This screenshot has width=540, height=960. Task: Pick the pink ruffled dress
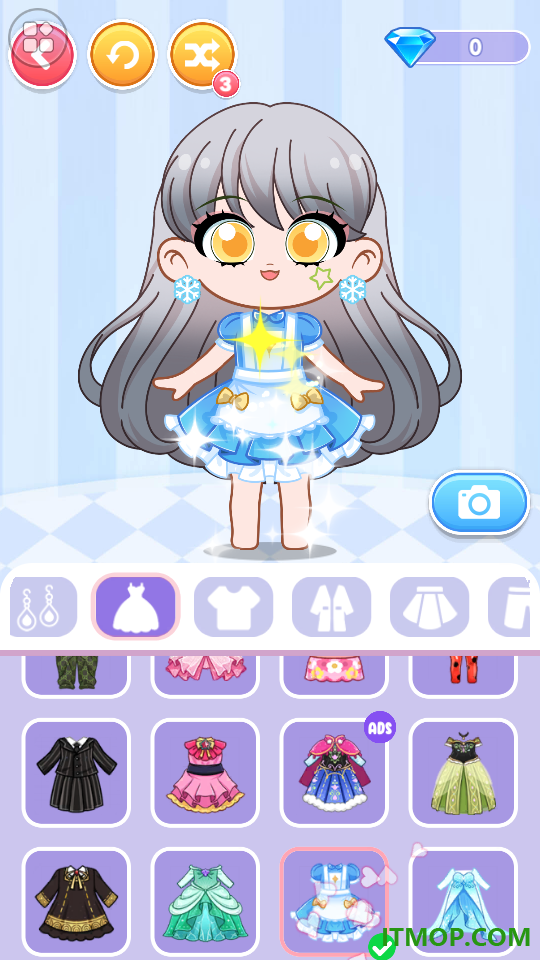tap(205, 772)
